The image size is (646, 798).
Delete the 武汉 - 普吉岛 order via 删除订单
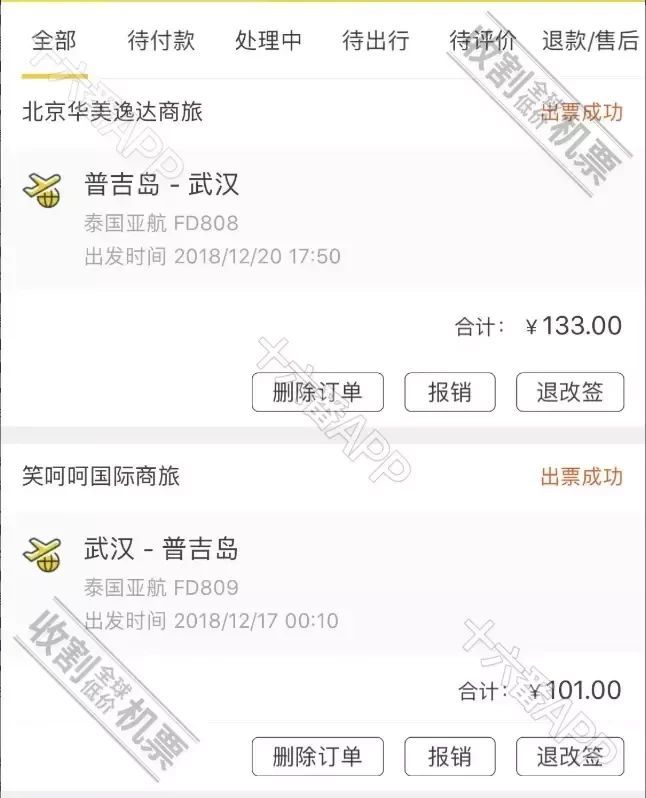(x=316, y=757)
